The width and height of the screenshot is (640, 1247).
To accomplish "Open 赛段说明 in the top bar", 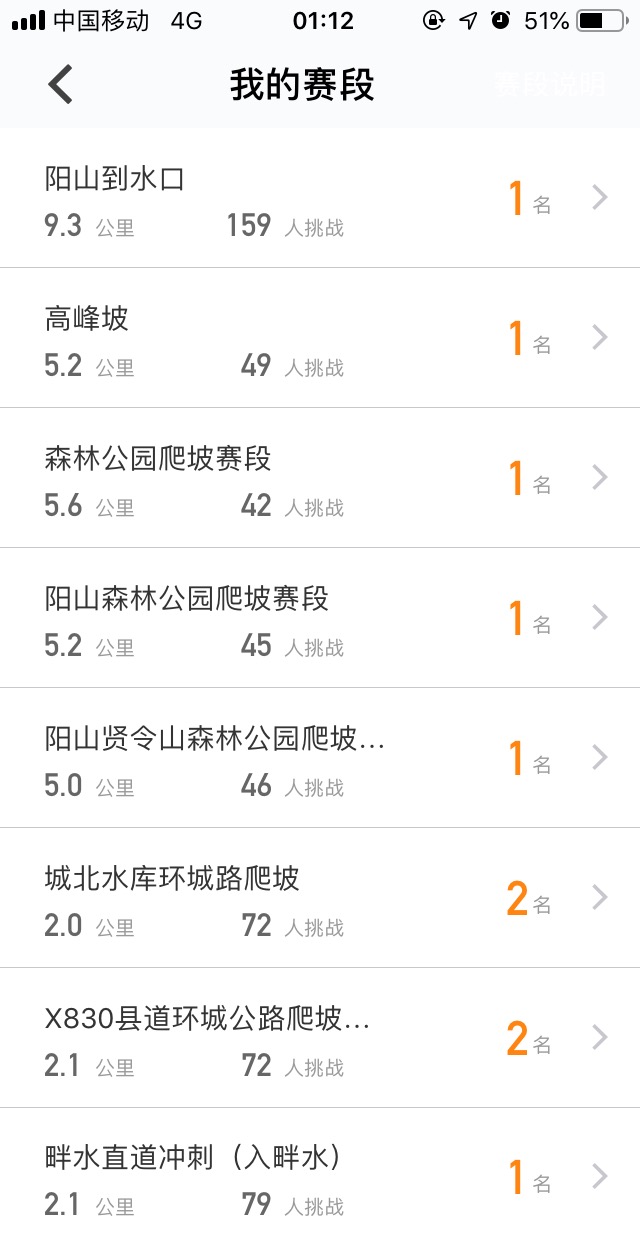I will [550, 84].
